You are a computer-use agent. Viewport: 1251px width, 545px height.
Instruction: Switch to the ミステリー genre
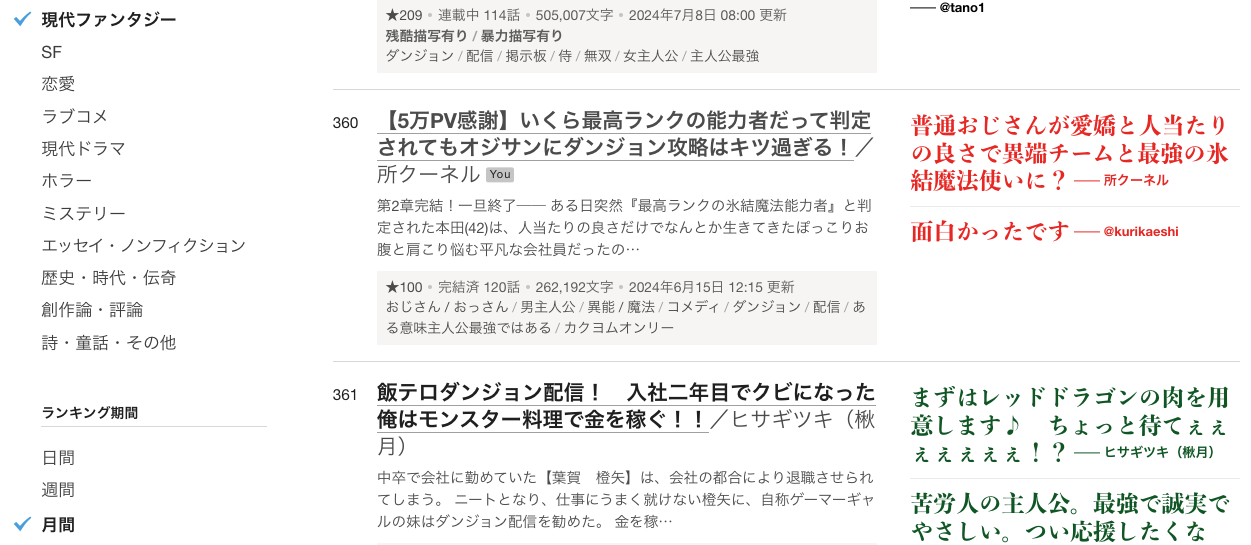pyautogui.click(x=83, y=213)
